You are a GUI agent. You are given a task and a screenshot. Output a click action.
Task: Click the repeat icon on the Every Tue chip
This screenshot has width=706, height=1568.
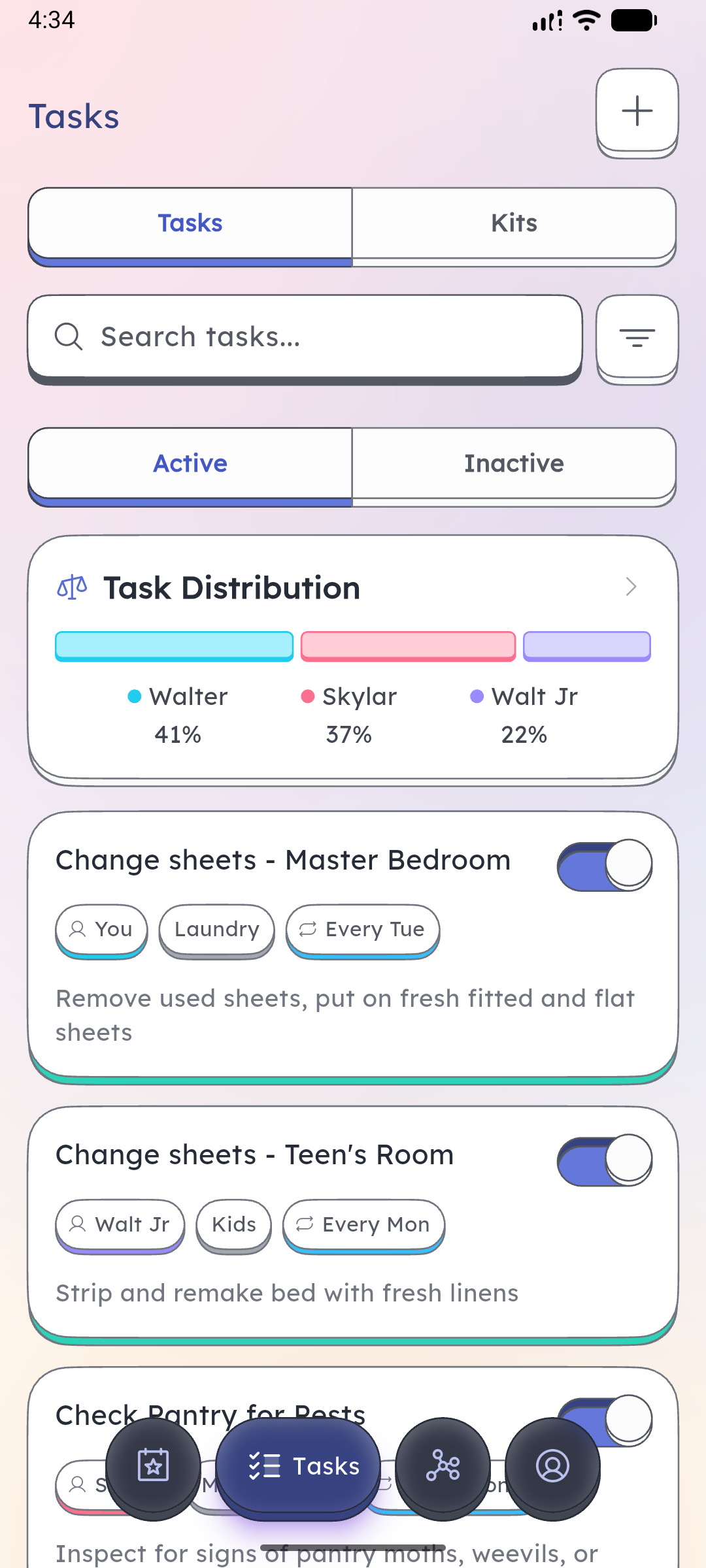tap(309, 930)
